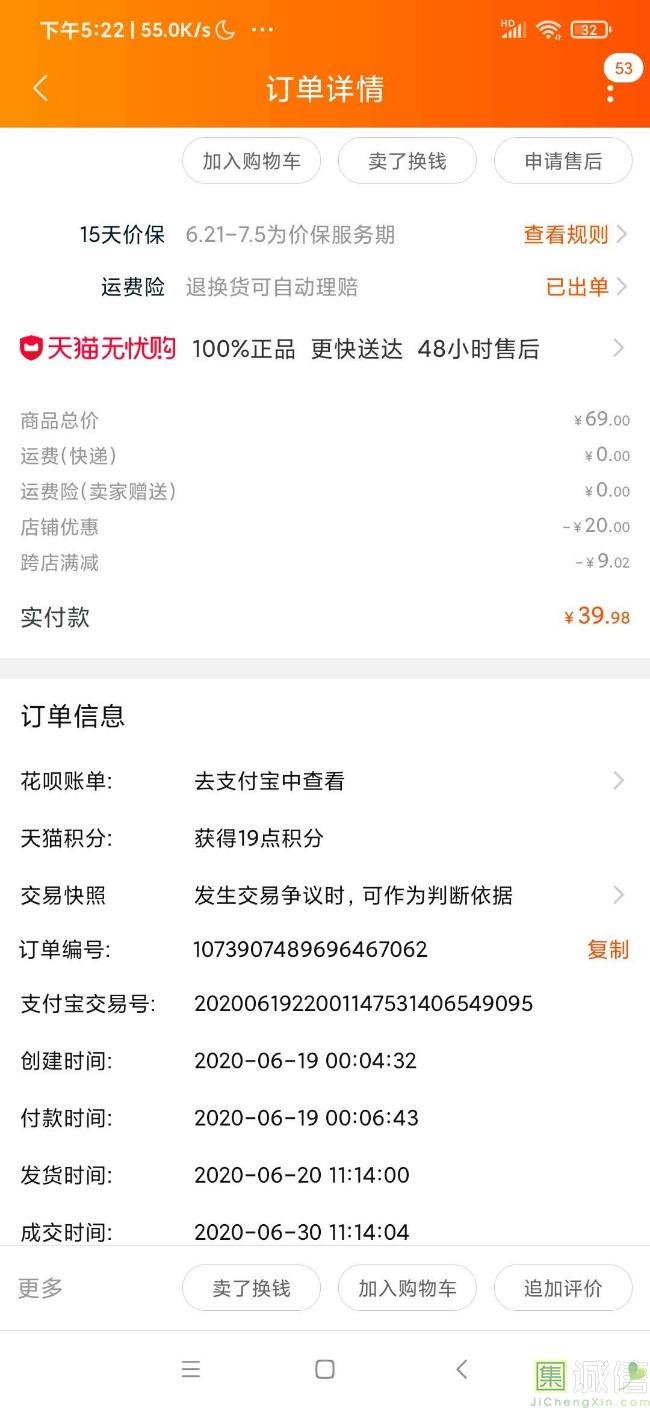This screenshot has width=650, height=1408.
Task: Tap the 申请售后 button
Action: (563, 161)
